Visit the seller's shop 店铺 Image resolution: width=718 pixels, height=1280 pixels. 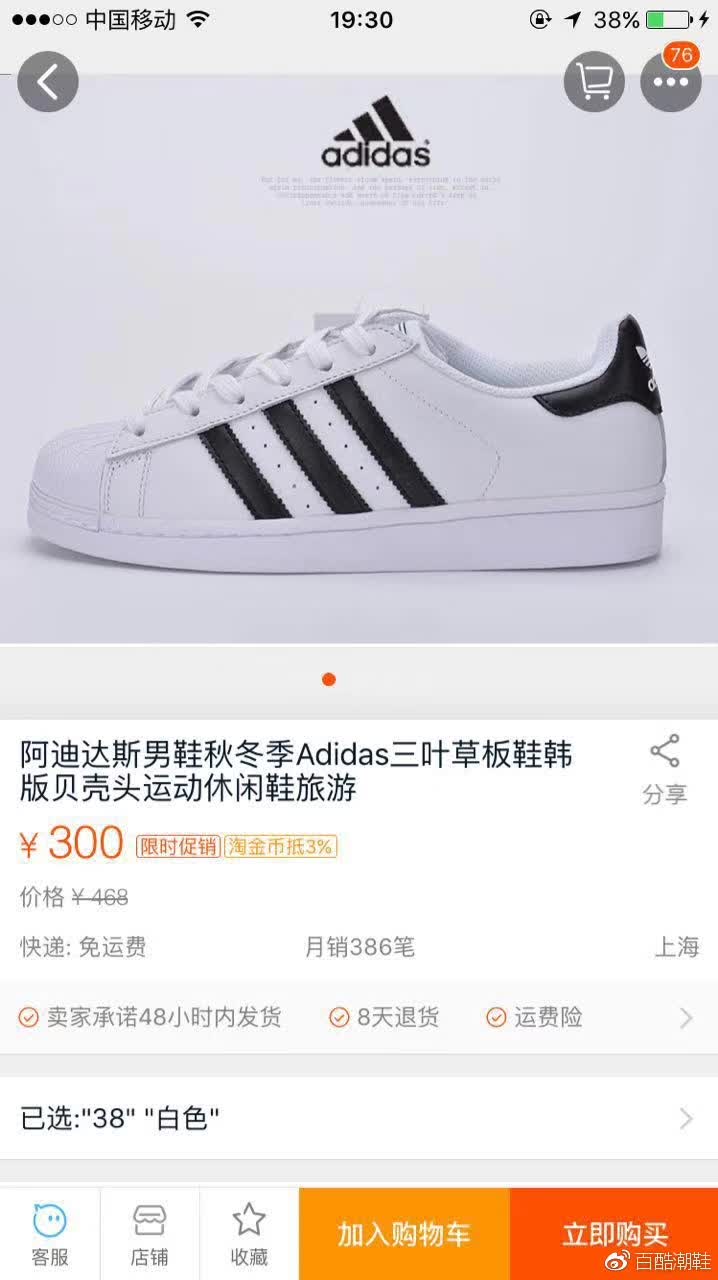(x=150, y=1235)
